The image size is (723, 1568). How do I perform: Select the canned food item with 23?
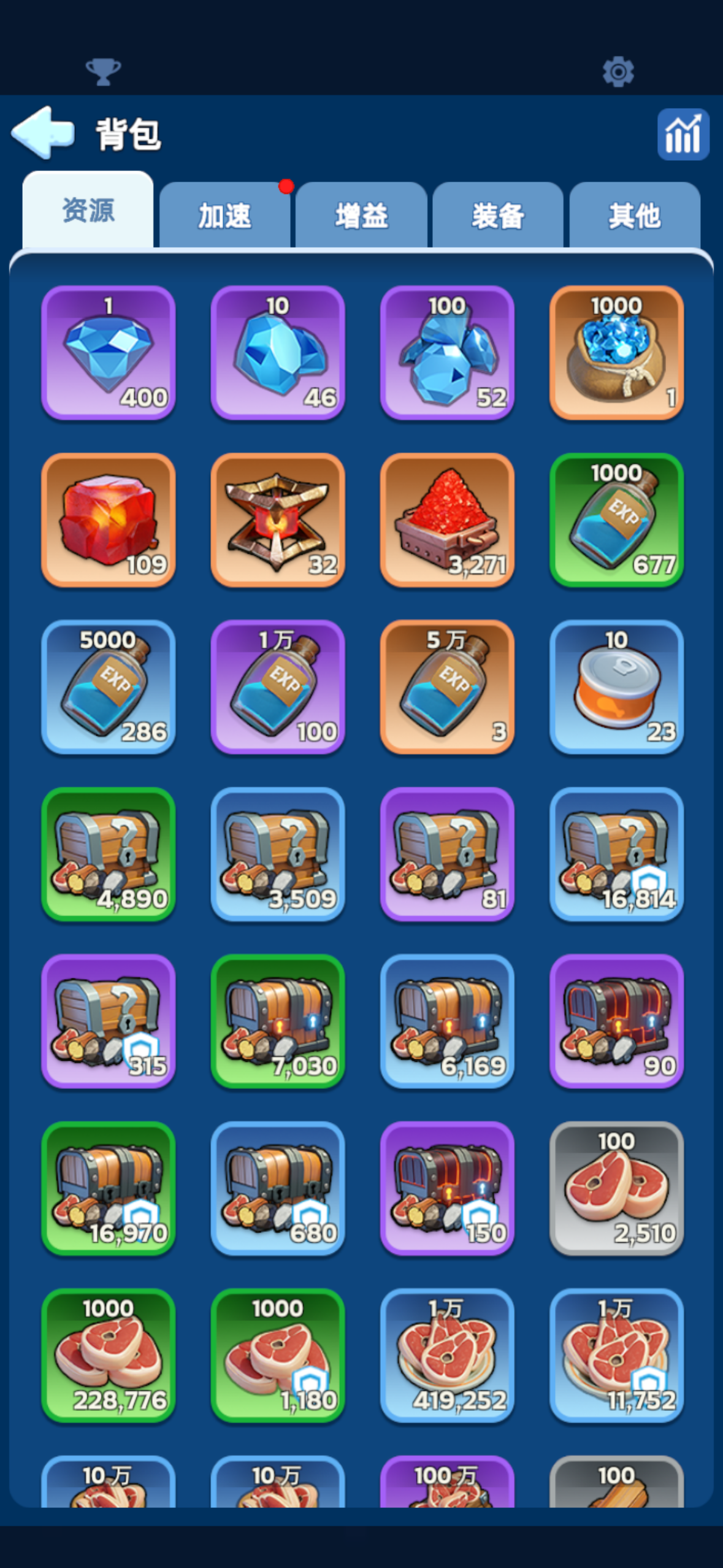pos(616,687)
